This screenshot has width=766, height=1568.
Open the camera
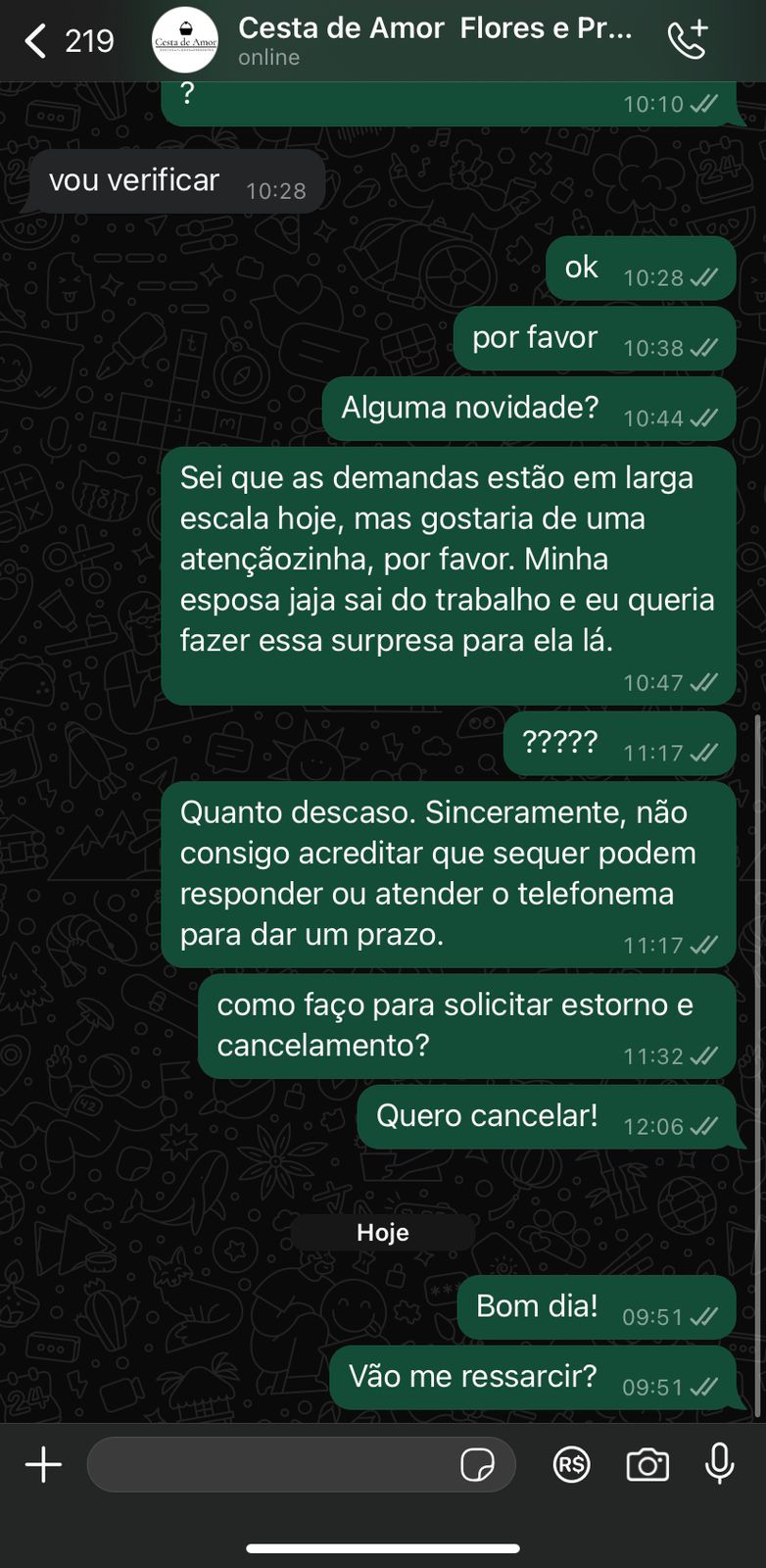point(646,1465)
